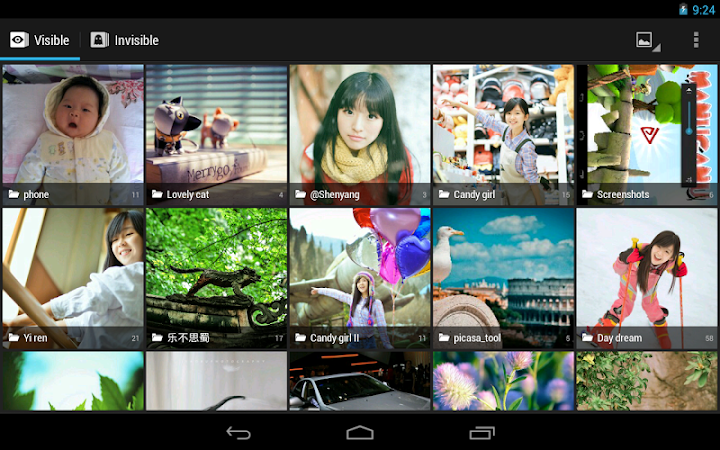Viewport: 720px width, 450px height.
Task: Open the 乐不思蜀 album
Action: click(x=216, y=278)
